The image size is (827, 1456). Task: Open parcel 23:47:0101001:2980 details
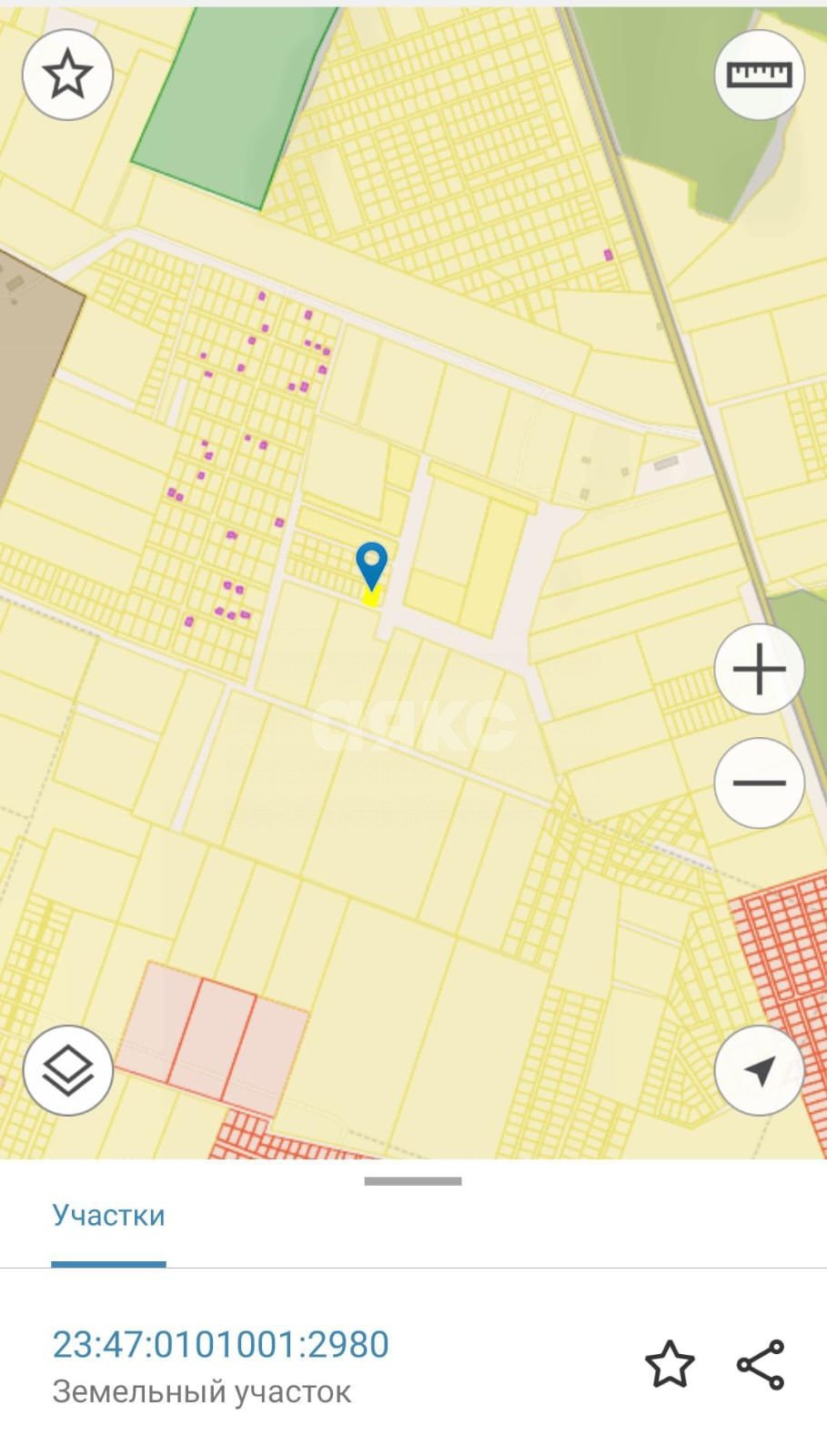[221, 1344]
